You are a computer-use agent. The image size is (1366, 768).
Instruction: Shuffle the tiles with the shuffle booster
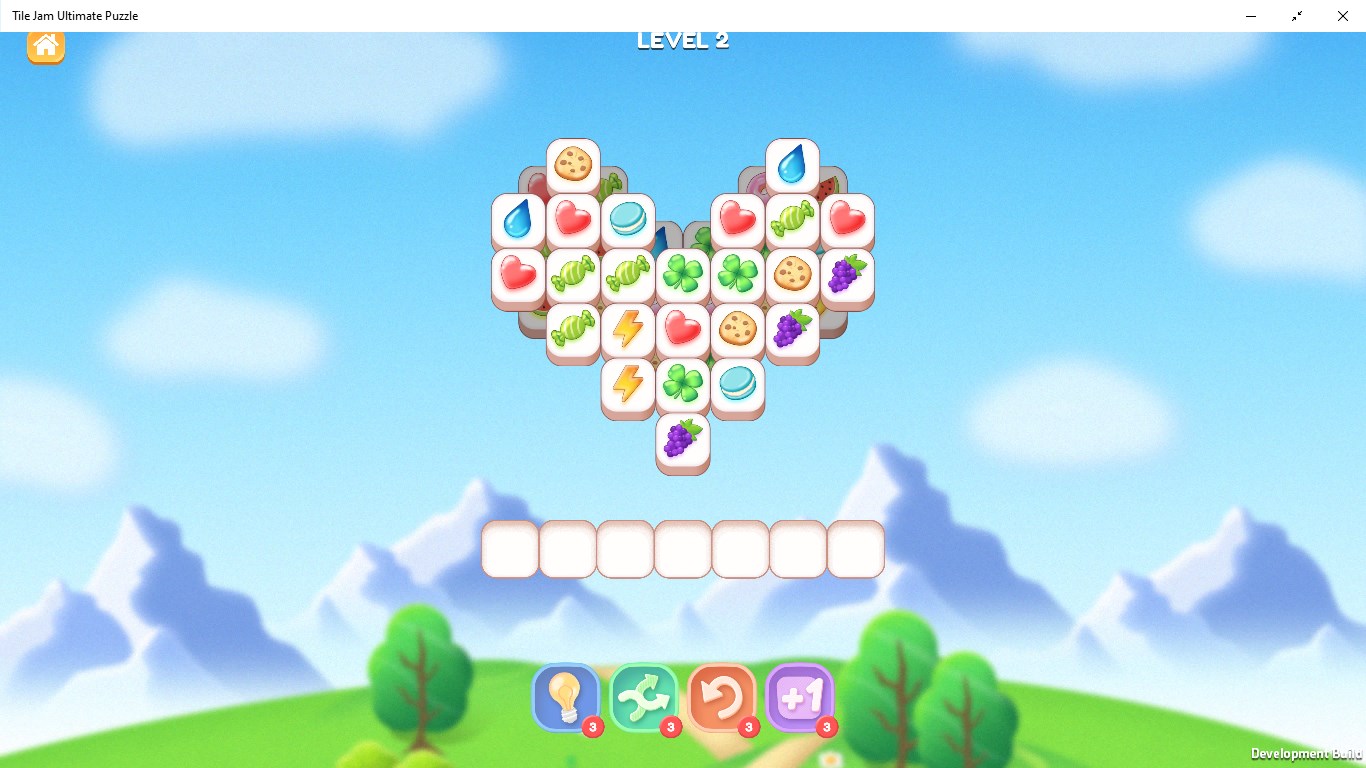tap(644, 697)
